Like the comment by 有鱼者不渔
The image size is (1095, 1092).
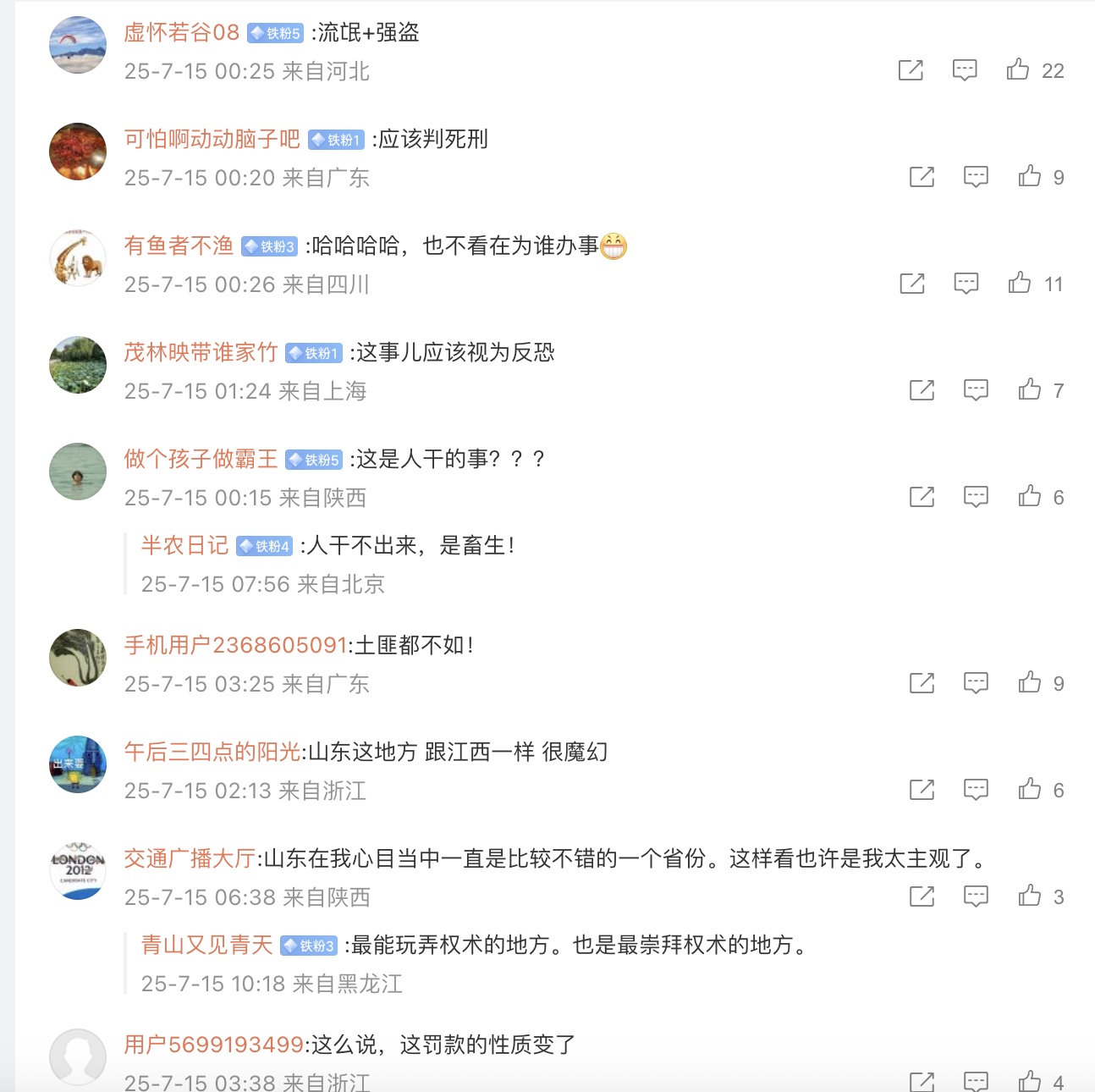[1020, 283]
